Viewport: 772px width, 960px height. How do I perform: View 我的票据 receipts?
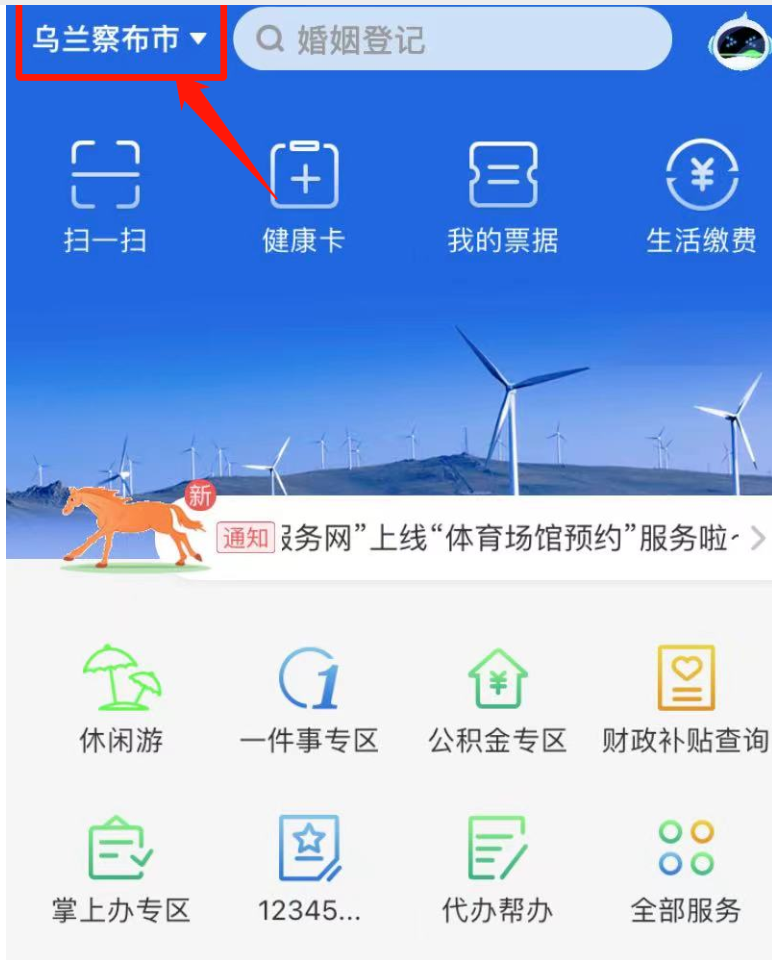503,196
